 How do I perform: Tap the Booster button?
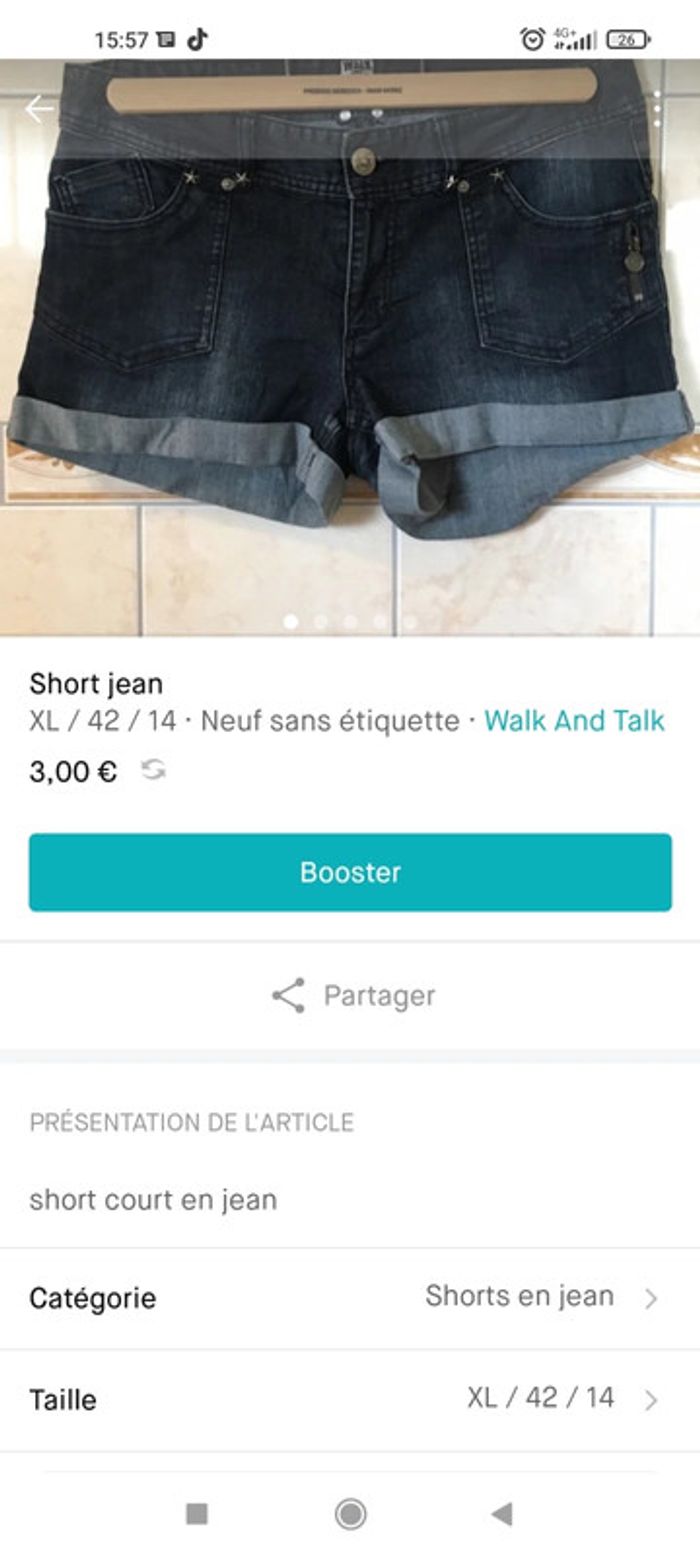click(350, 872)
